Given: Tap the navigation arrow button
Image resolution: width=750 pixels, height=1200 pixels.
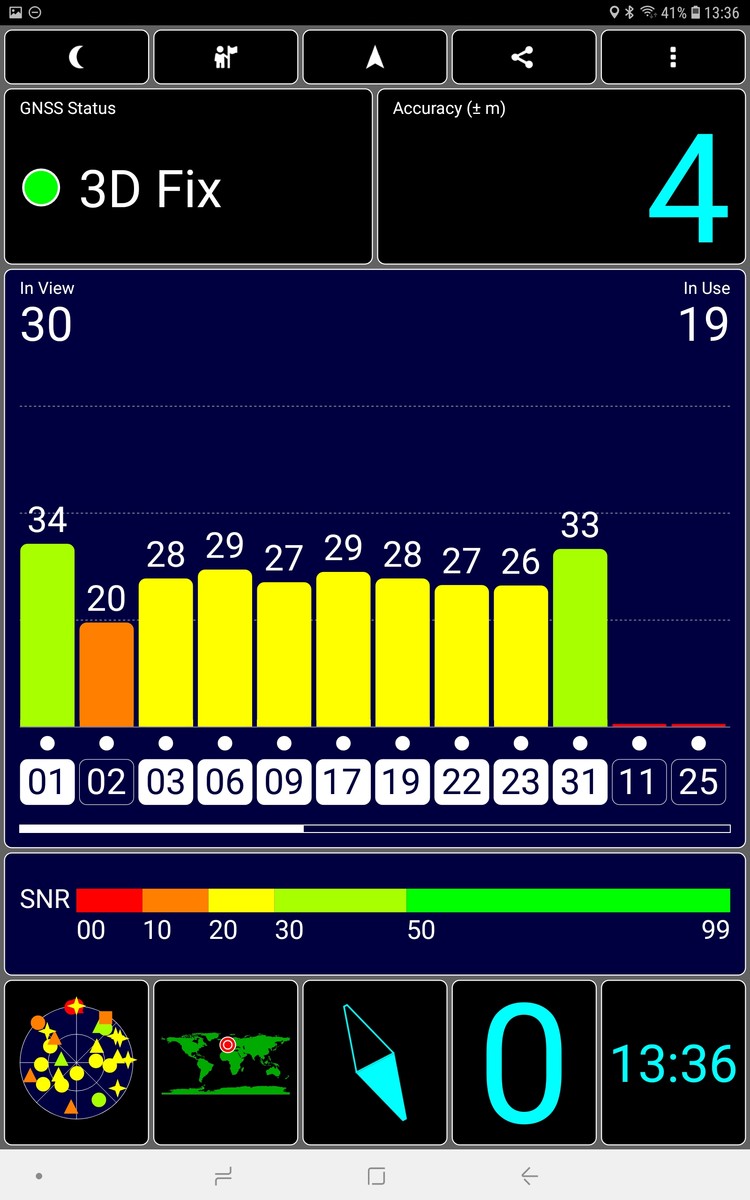Looking at the screenshot, I should 375,57.
